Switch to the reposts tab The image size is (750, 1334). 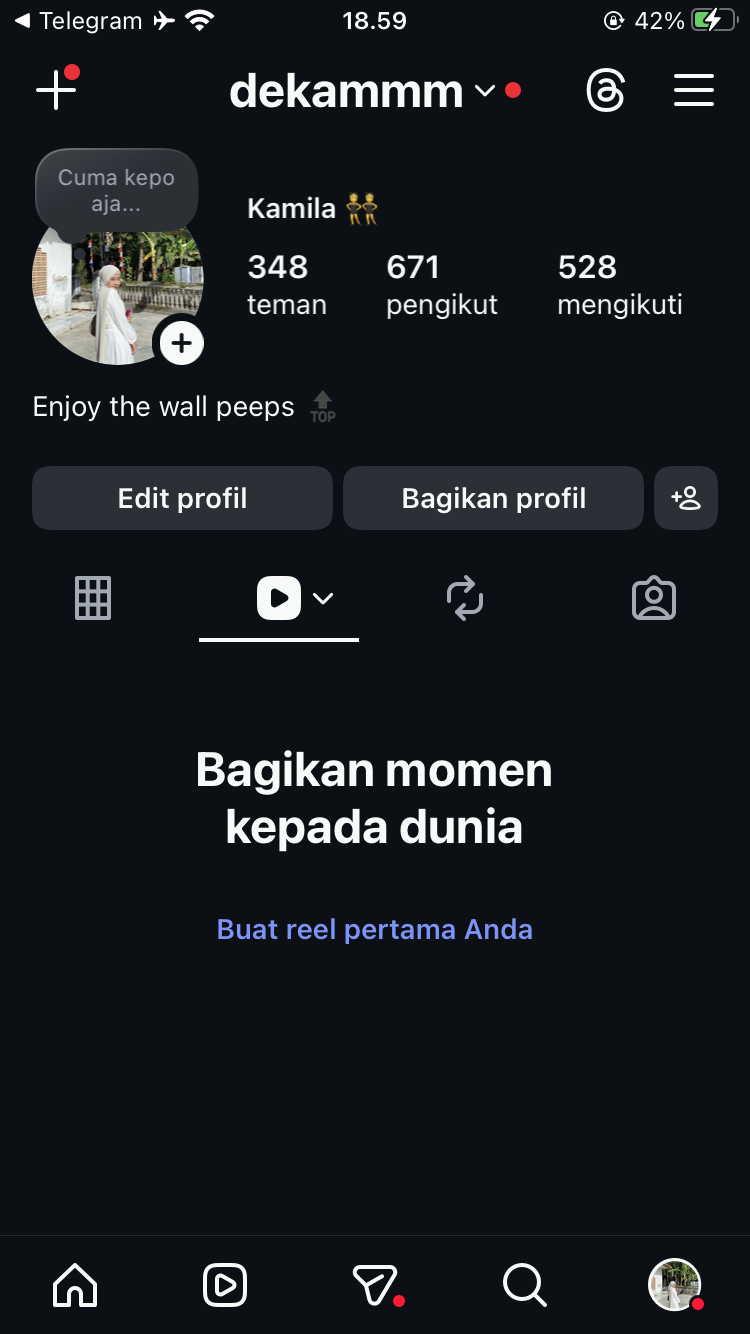pos(465,599)
